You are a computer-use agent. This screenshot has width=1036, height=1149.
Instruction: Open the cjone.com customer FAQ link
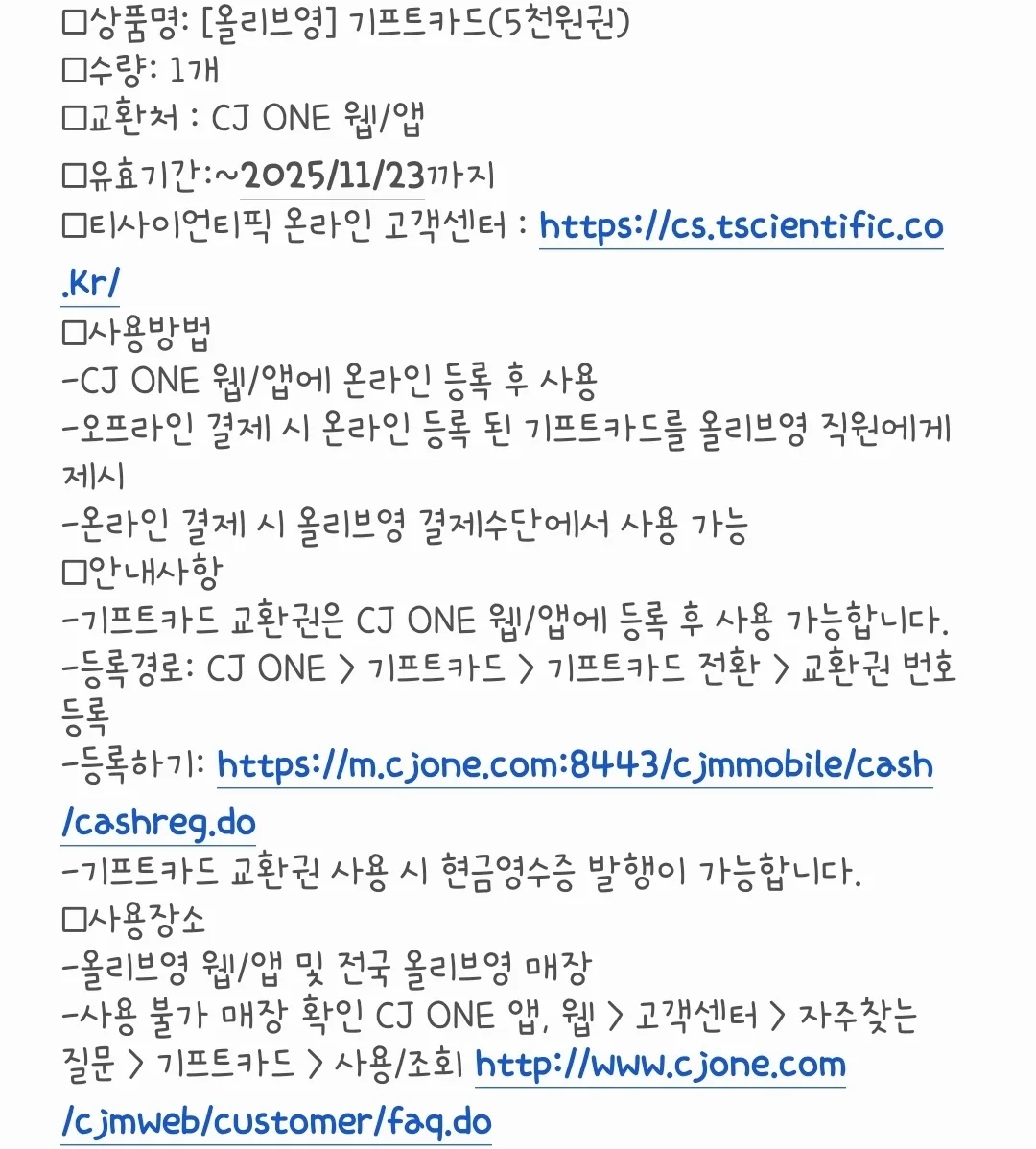coord(660,1065)
